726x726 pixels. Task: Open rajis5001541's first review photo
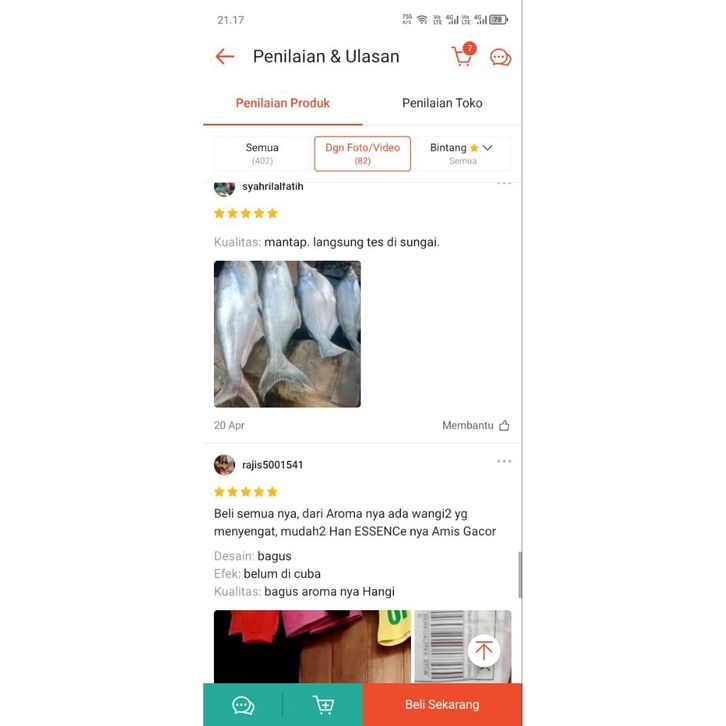coord(312,646)
